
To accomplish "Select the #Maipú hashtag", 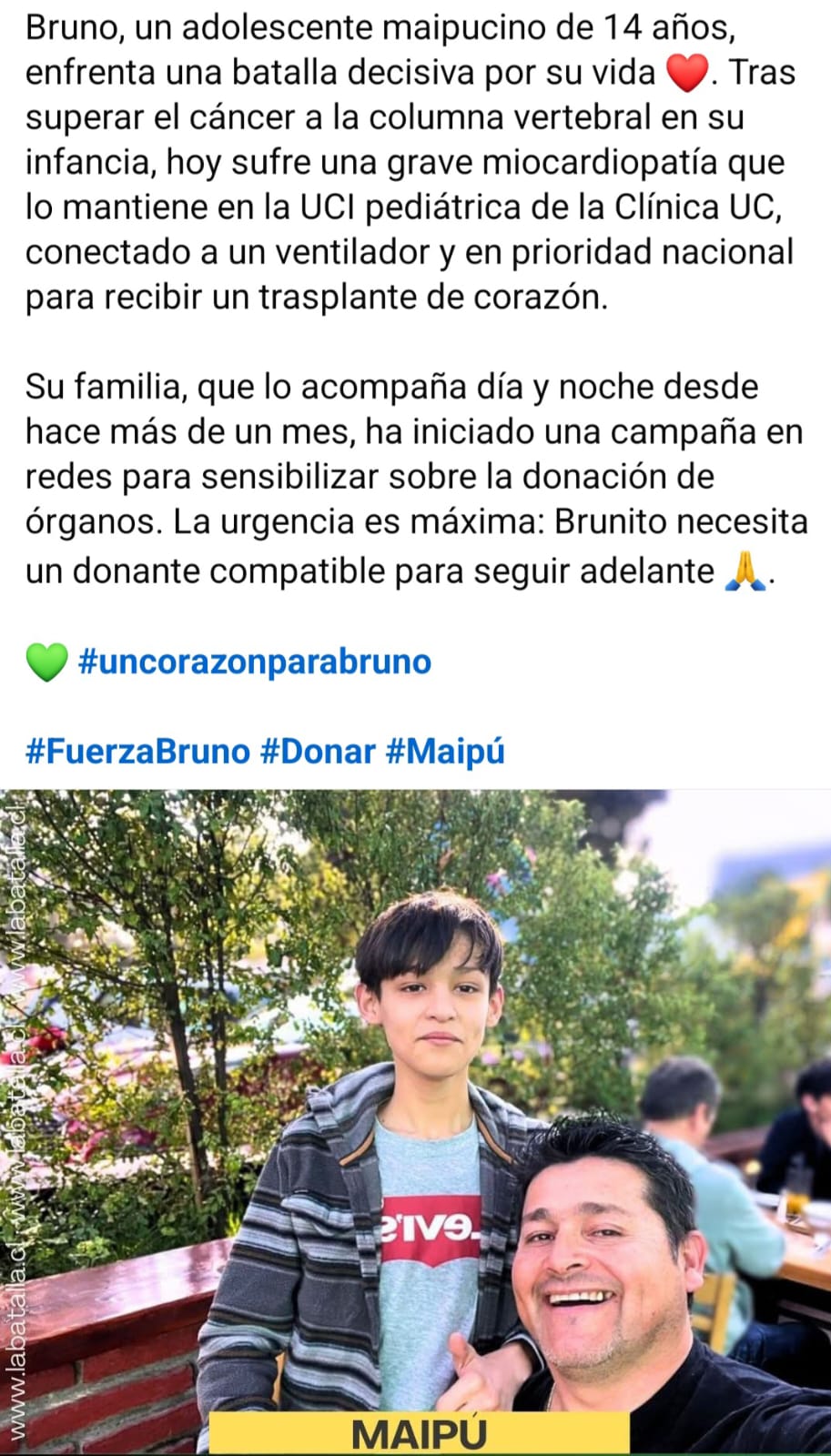I will [445, 752].
